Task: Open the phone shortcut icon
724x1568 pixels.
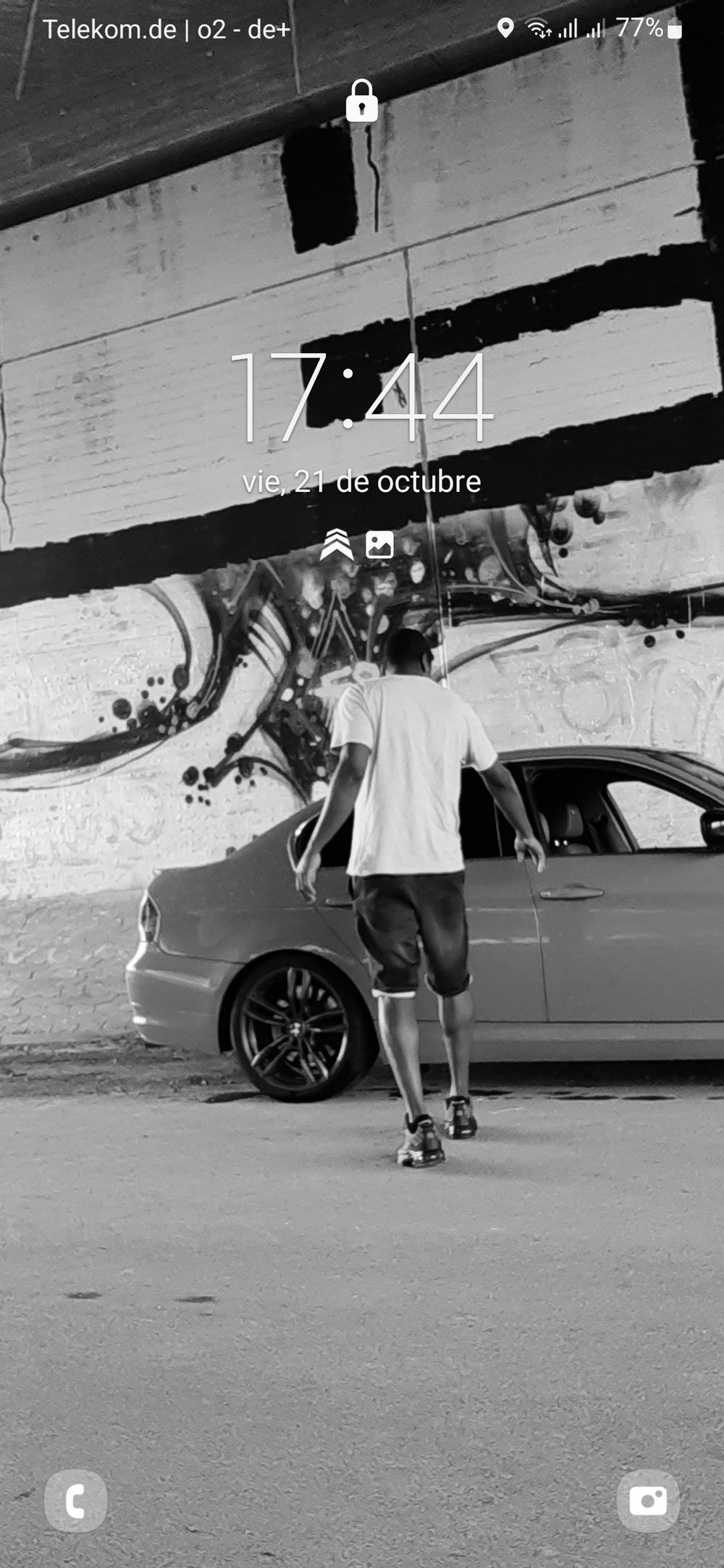Action: click(75, 1501)
